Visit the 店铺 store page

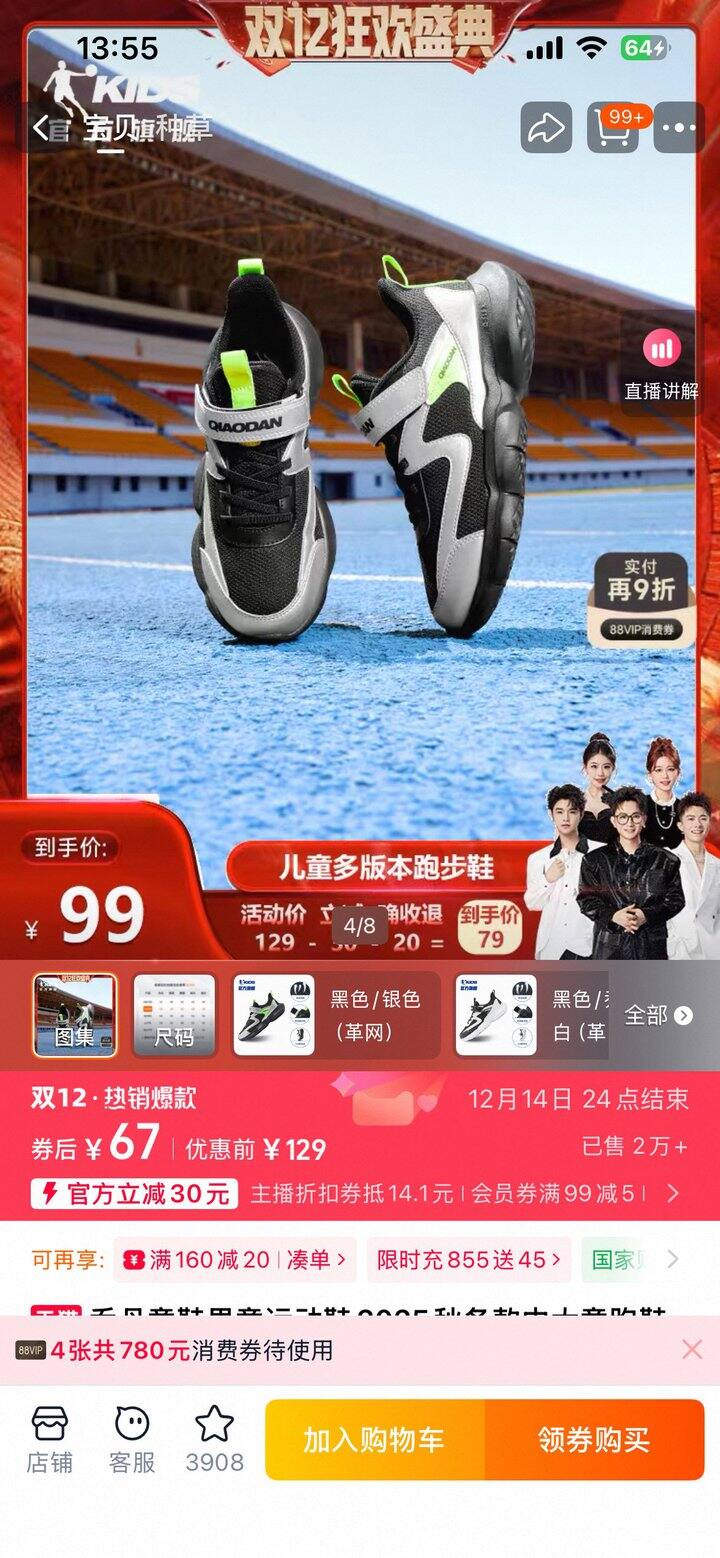click(50, 1439)
